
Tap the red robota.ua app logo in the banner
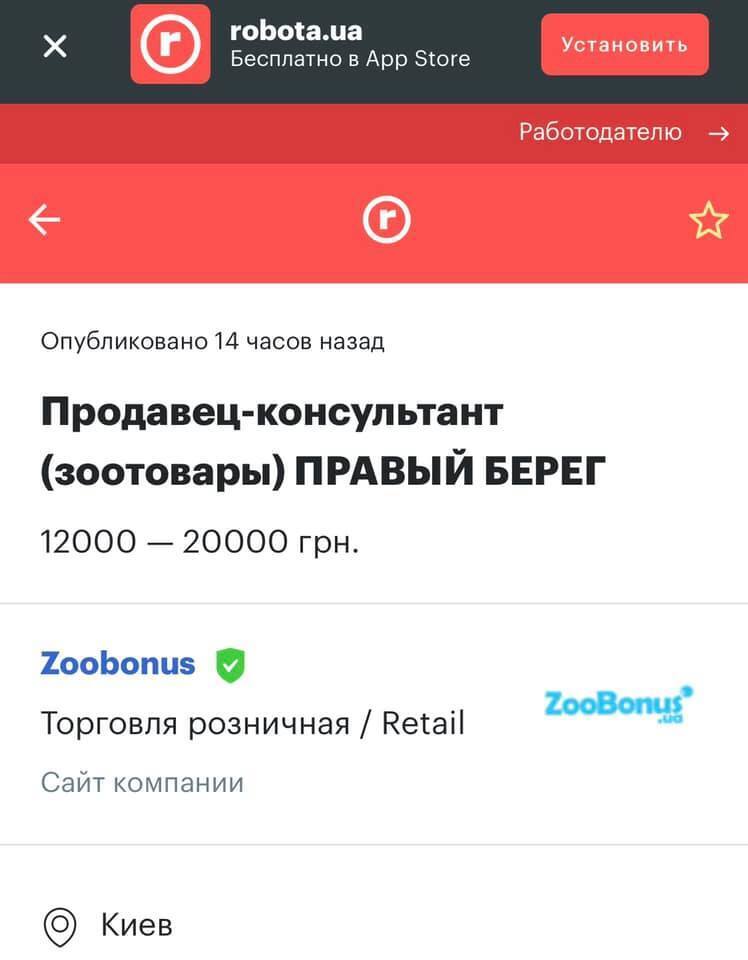[171, 44]
